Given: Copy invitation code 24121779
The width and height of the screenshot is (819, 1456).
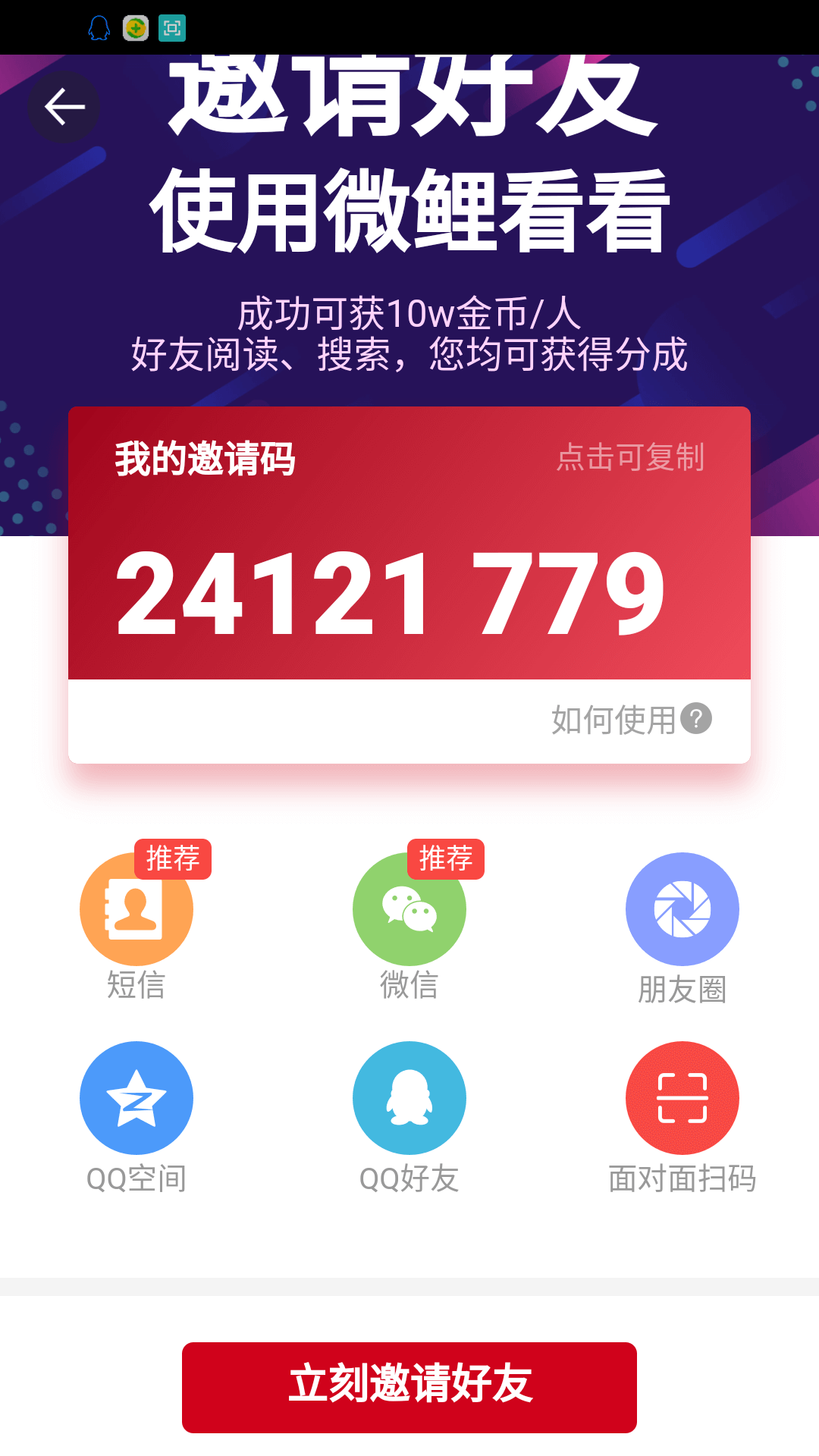Looking at the screenshot, I should point(391,591).
